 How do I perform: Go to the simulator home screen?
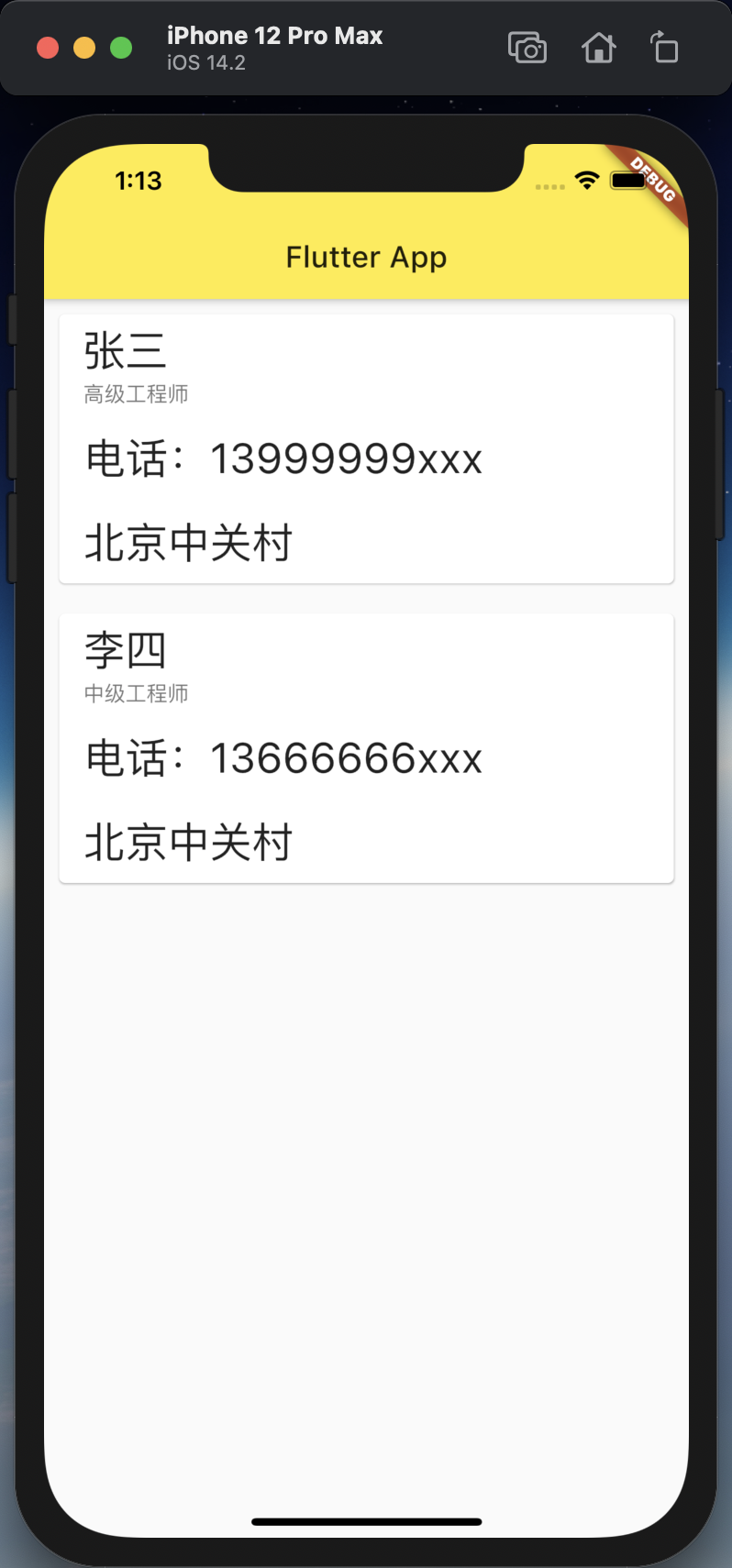point(598,48)
